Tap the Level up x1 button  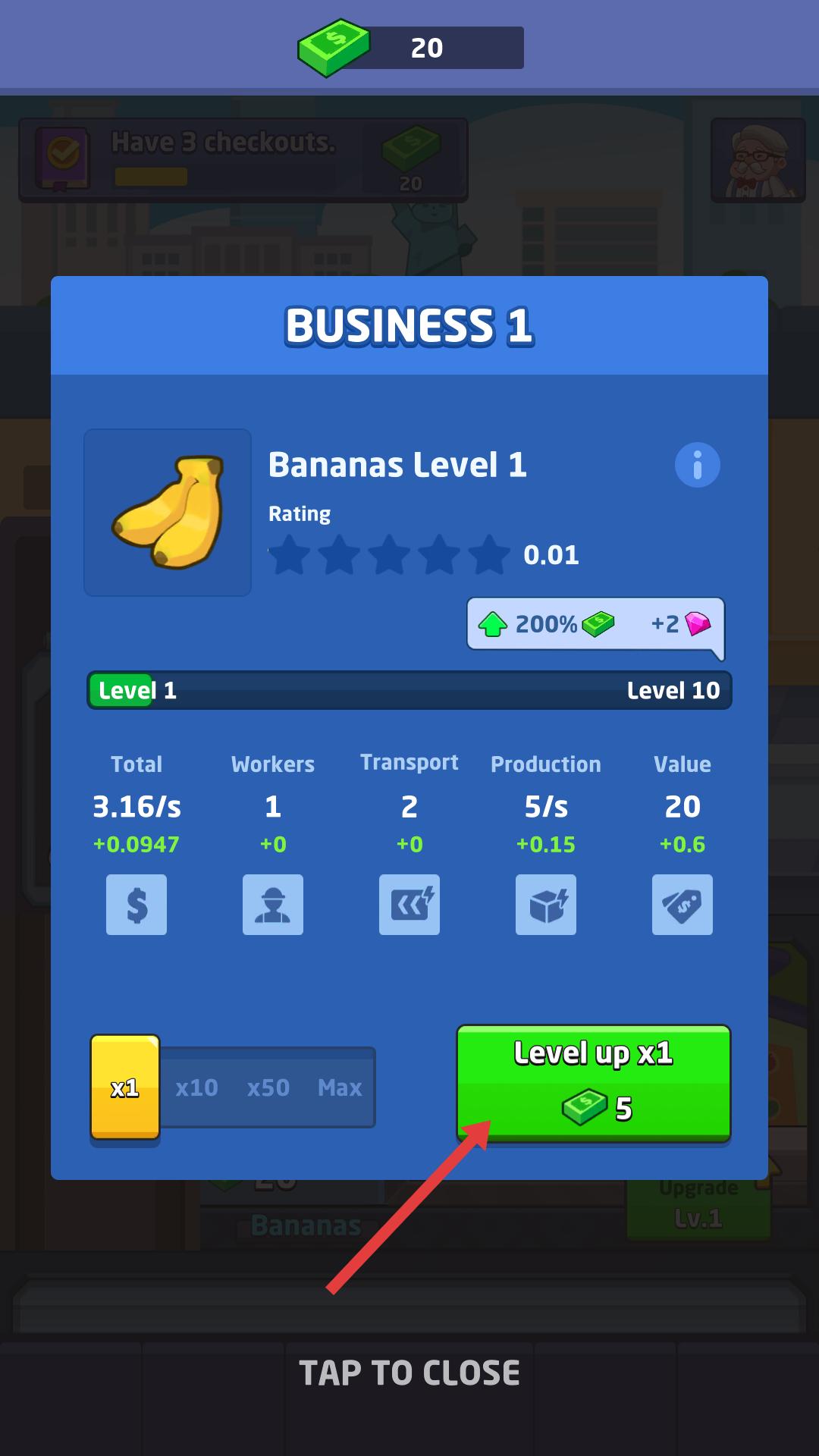593,1083
